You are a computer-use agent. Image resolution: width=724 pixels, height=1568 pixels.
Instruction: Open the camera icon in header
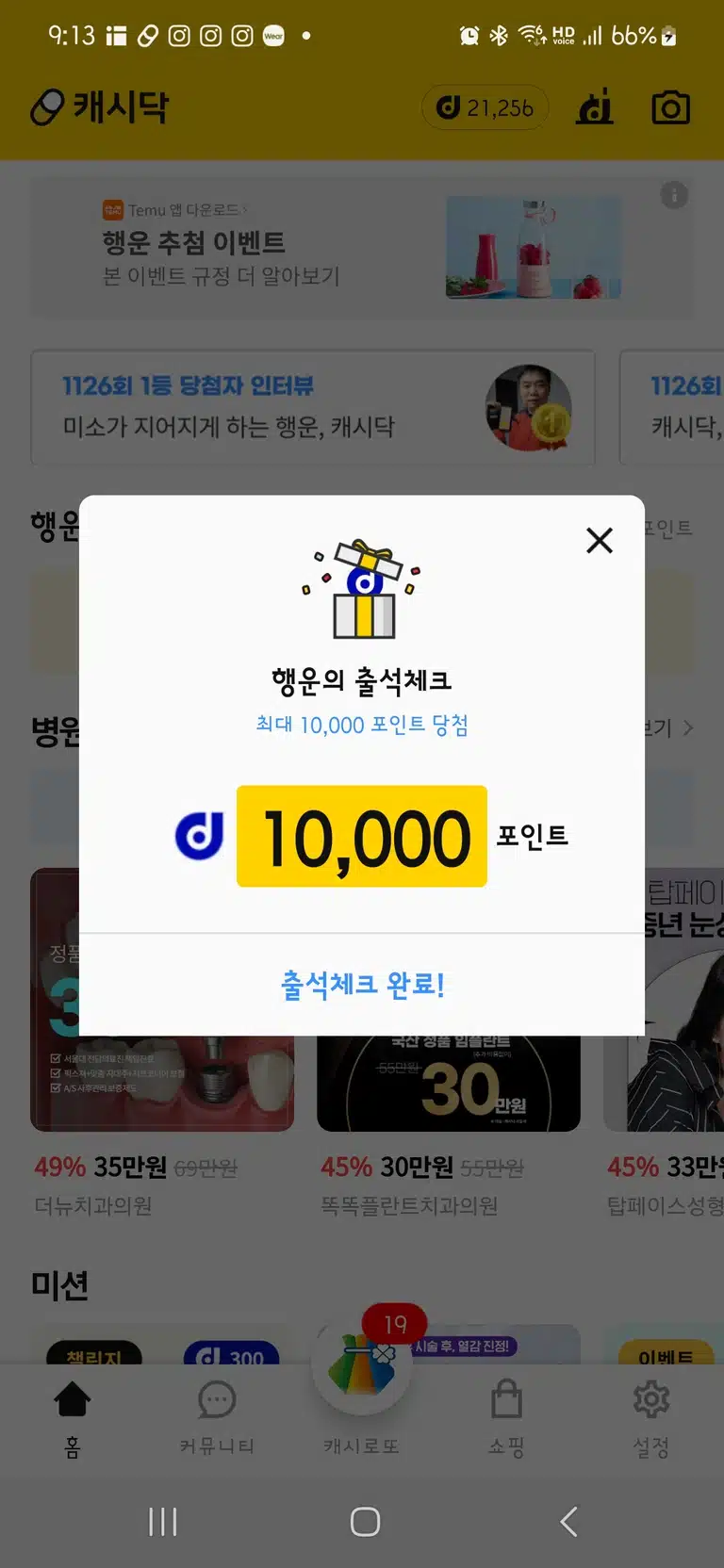670,107
